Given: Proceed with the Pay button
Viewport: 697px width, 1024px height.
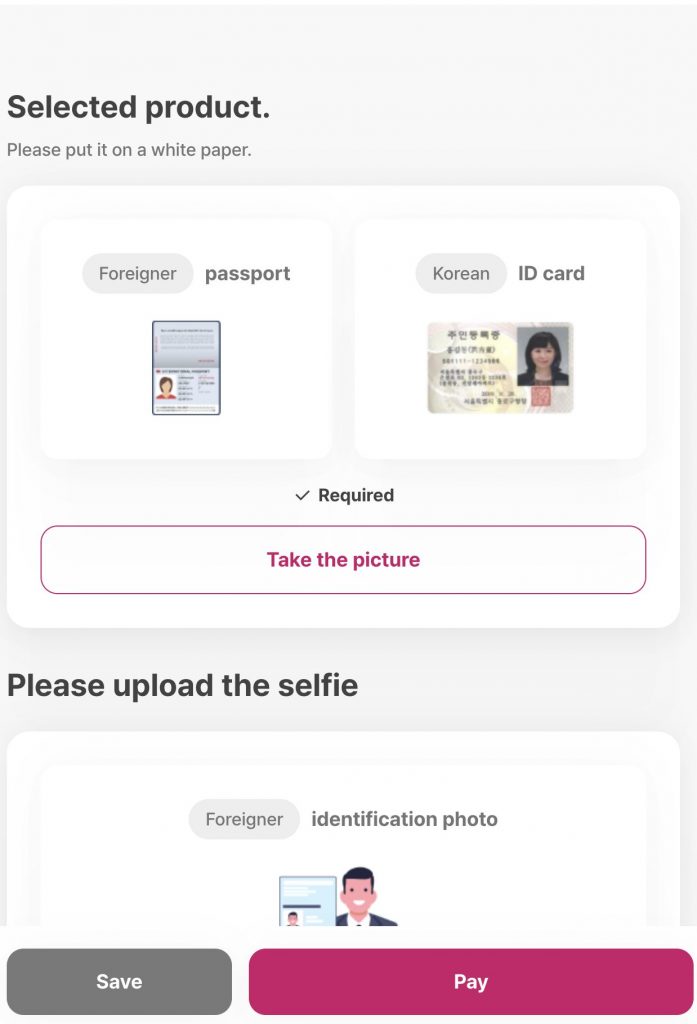Looking at the screenshot, I should [x=470, y=982].
